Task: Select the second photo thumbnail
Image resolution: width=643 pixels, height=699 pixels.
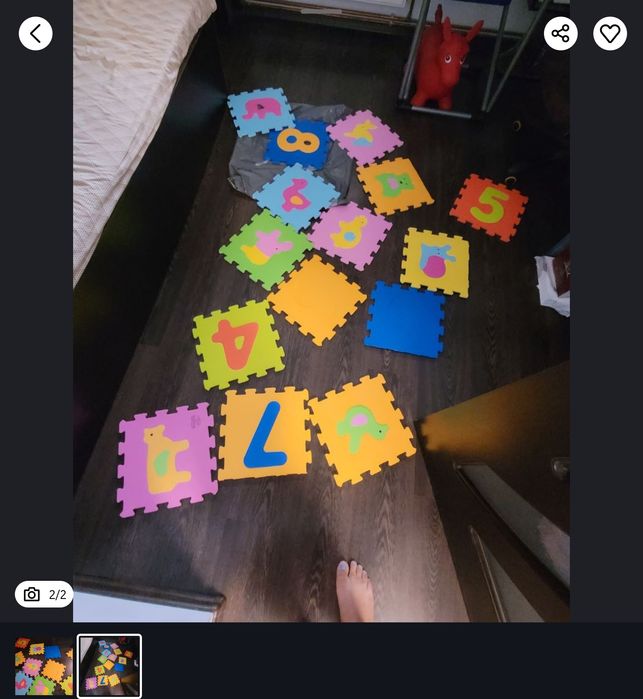Action: (x=109, y=666)
